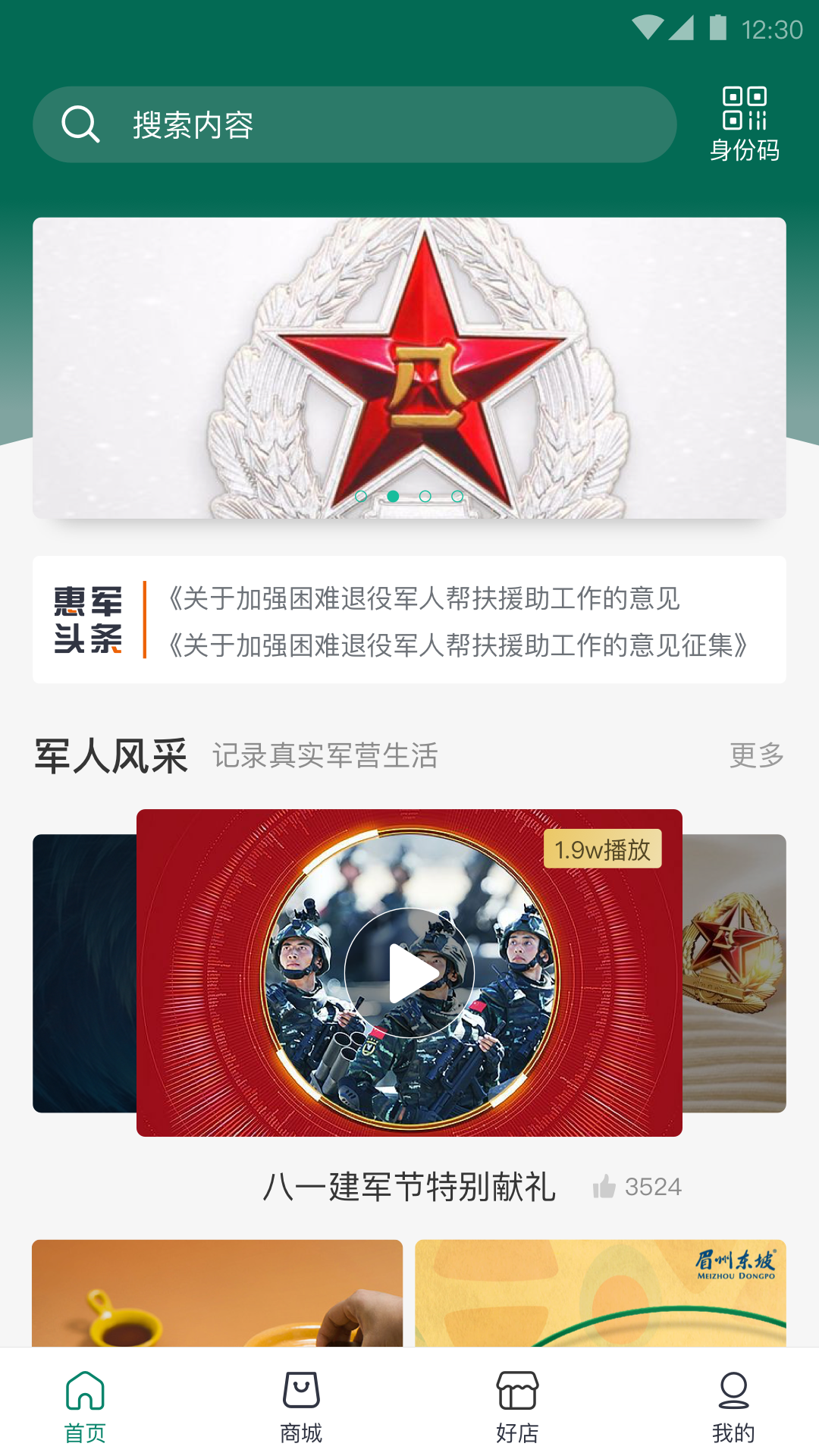Select the second carousel indicator dot
Viewport: 819px width, 1456px height.
pyautogui.click(x=393, y=496)
